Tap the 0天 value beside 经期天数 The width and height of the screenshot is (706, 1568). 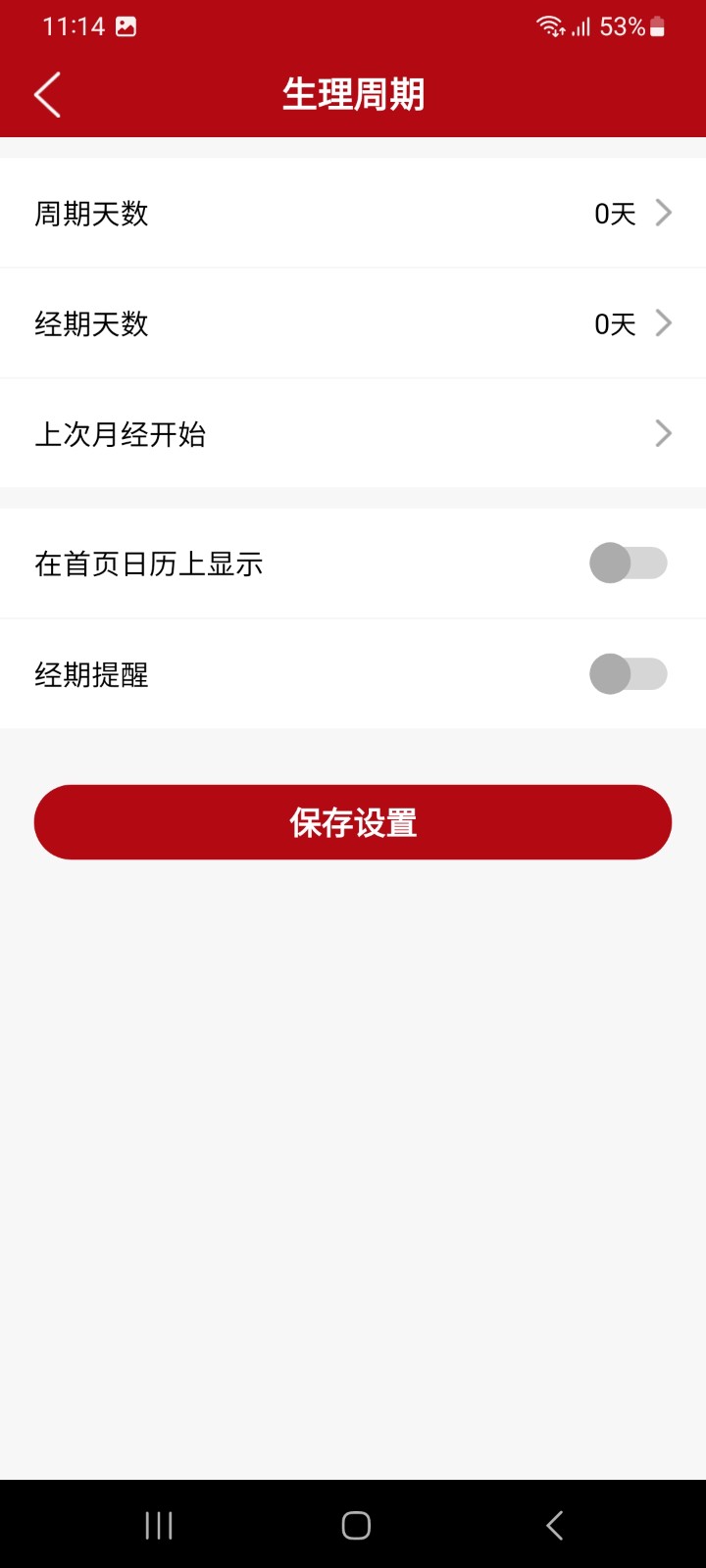(613, 322)
